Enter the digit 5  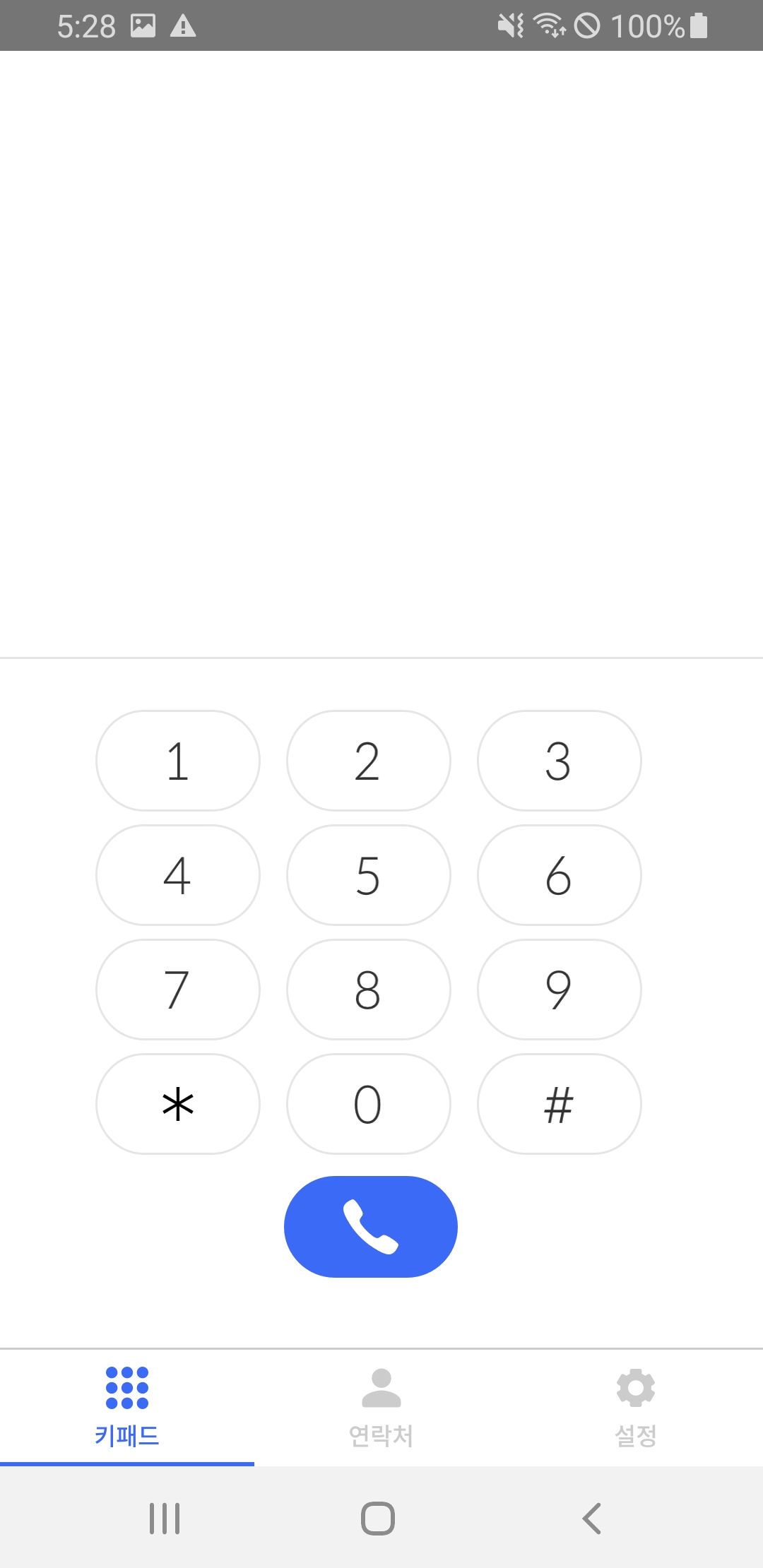click(369, 875)
